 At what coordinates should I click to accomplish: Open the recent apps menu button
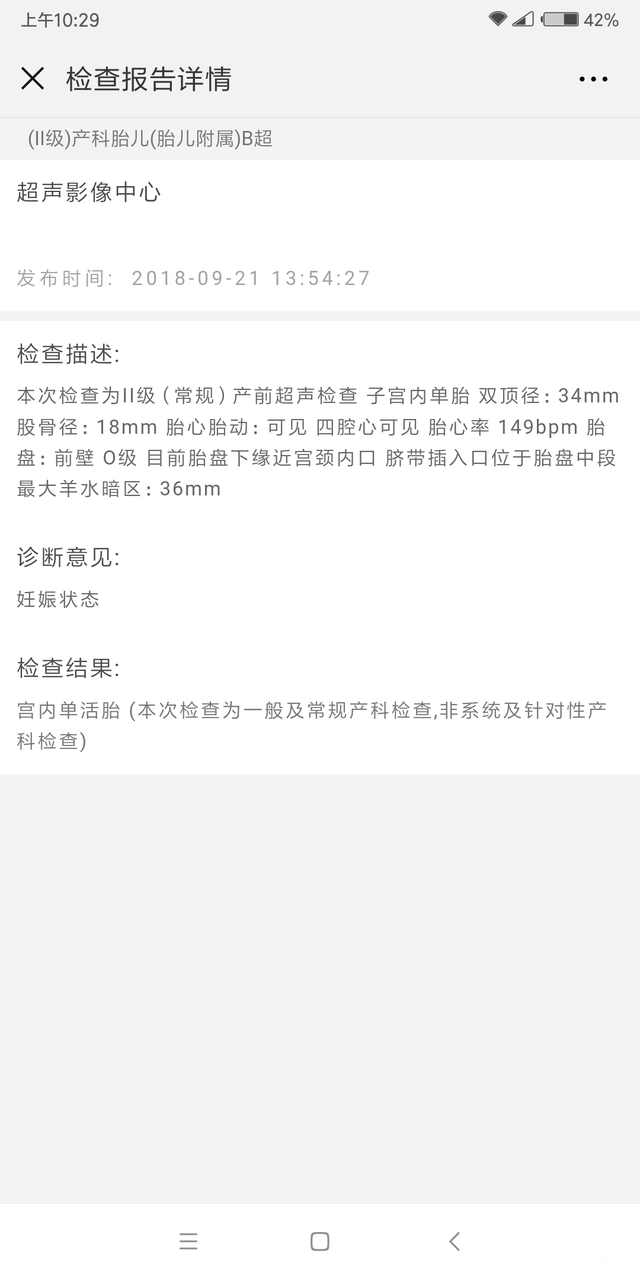(x=188, y=1241)
